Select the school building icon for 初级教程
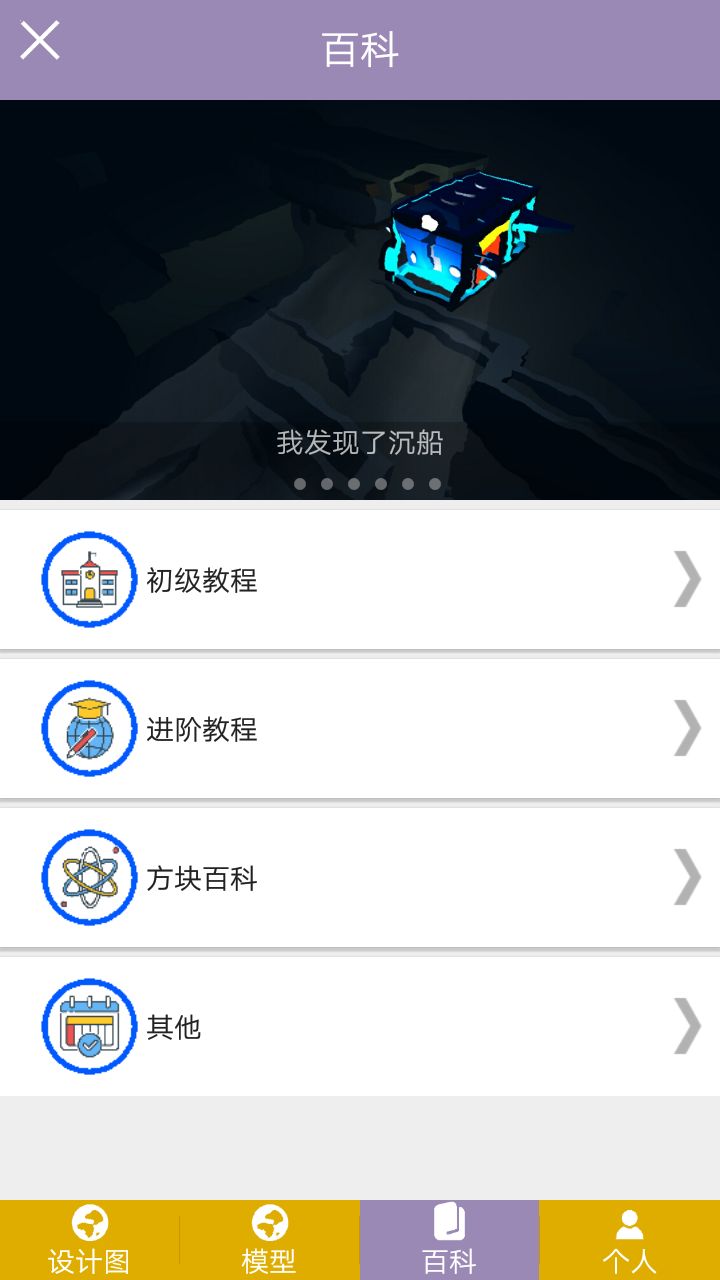 pyautogui.click(x=90, y=579)
